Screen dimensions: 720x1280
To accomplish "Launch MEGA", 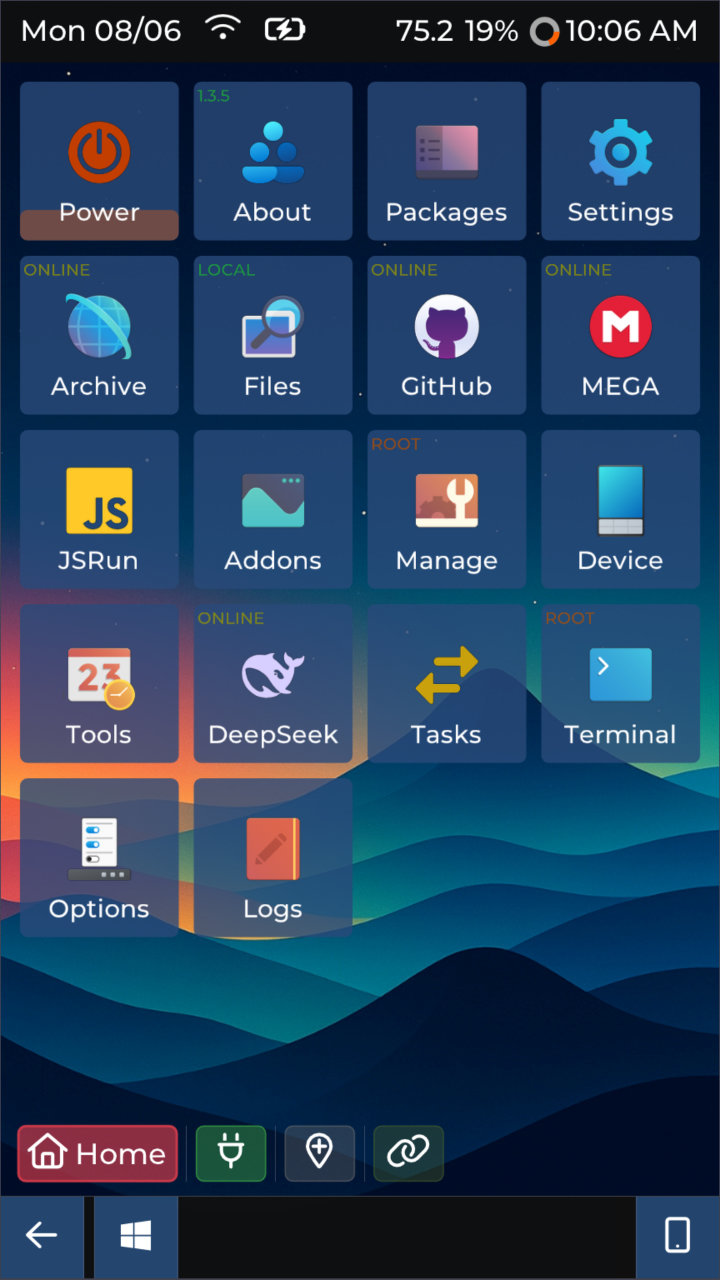I will (x=621, y=335).
